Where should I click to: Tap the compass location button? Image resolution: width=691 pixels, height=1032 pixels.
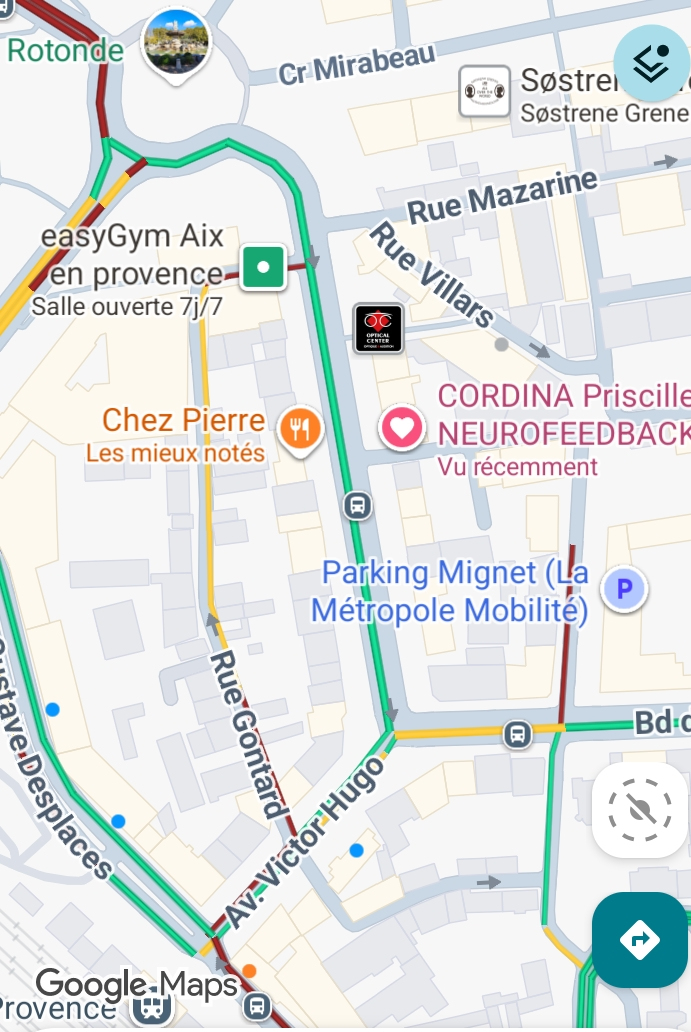click(x=640, y=810)
